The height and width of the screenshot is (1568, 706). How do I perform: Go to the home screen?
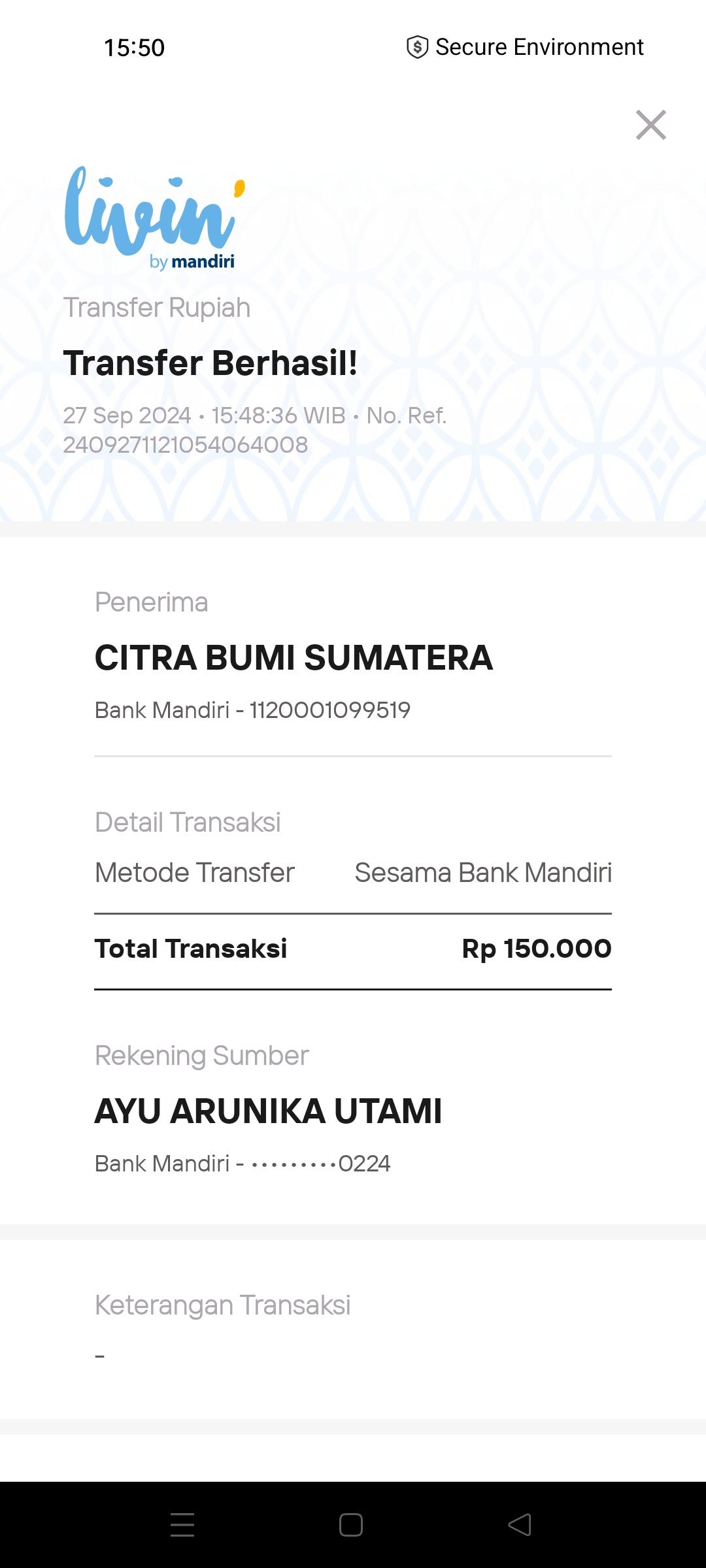351,1525
